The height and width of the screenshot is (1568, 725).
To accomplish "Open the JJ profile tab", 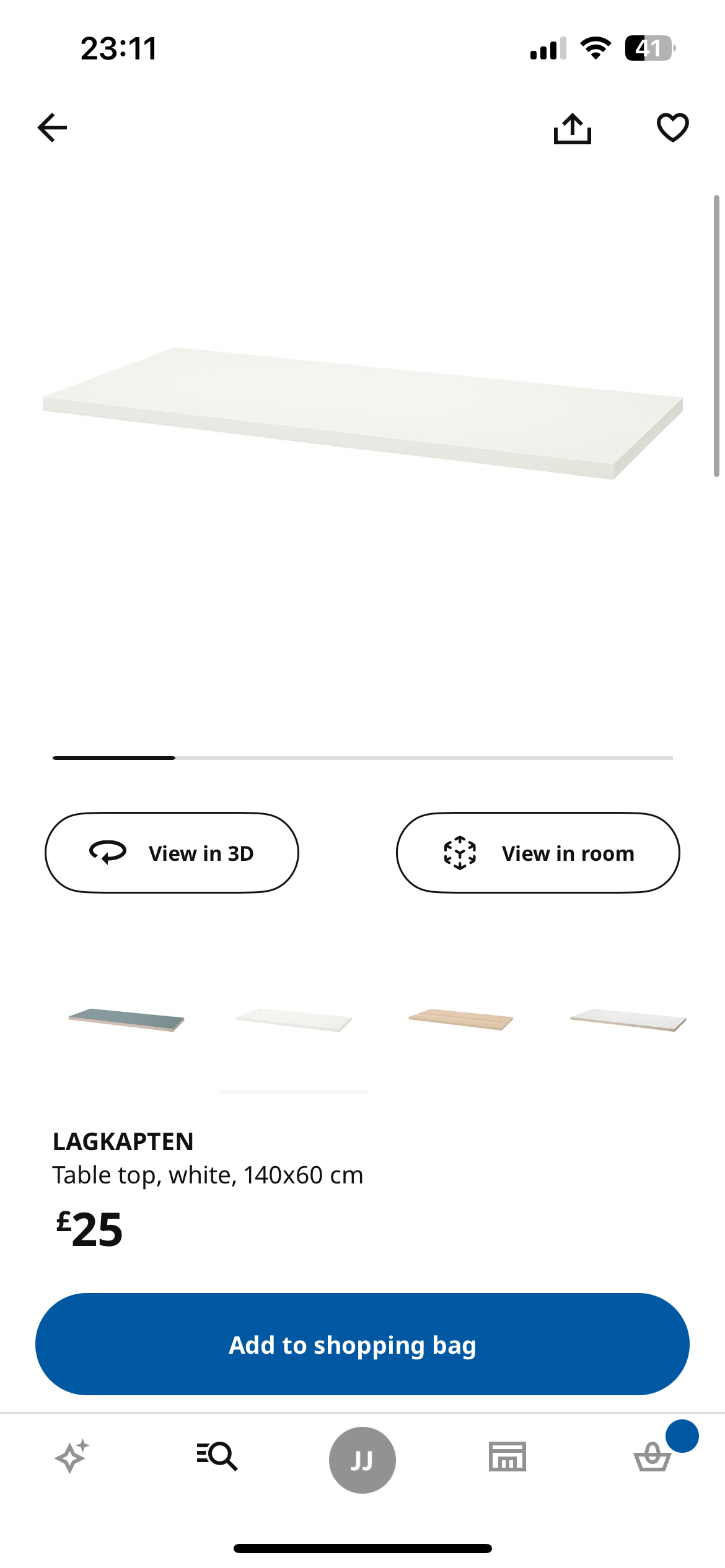I will 362,1460.
